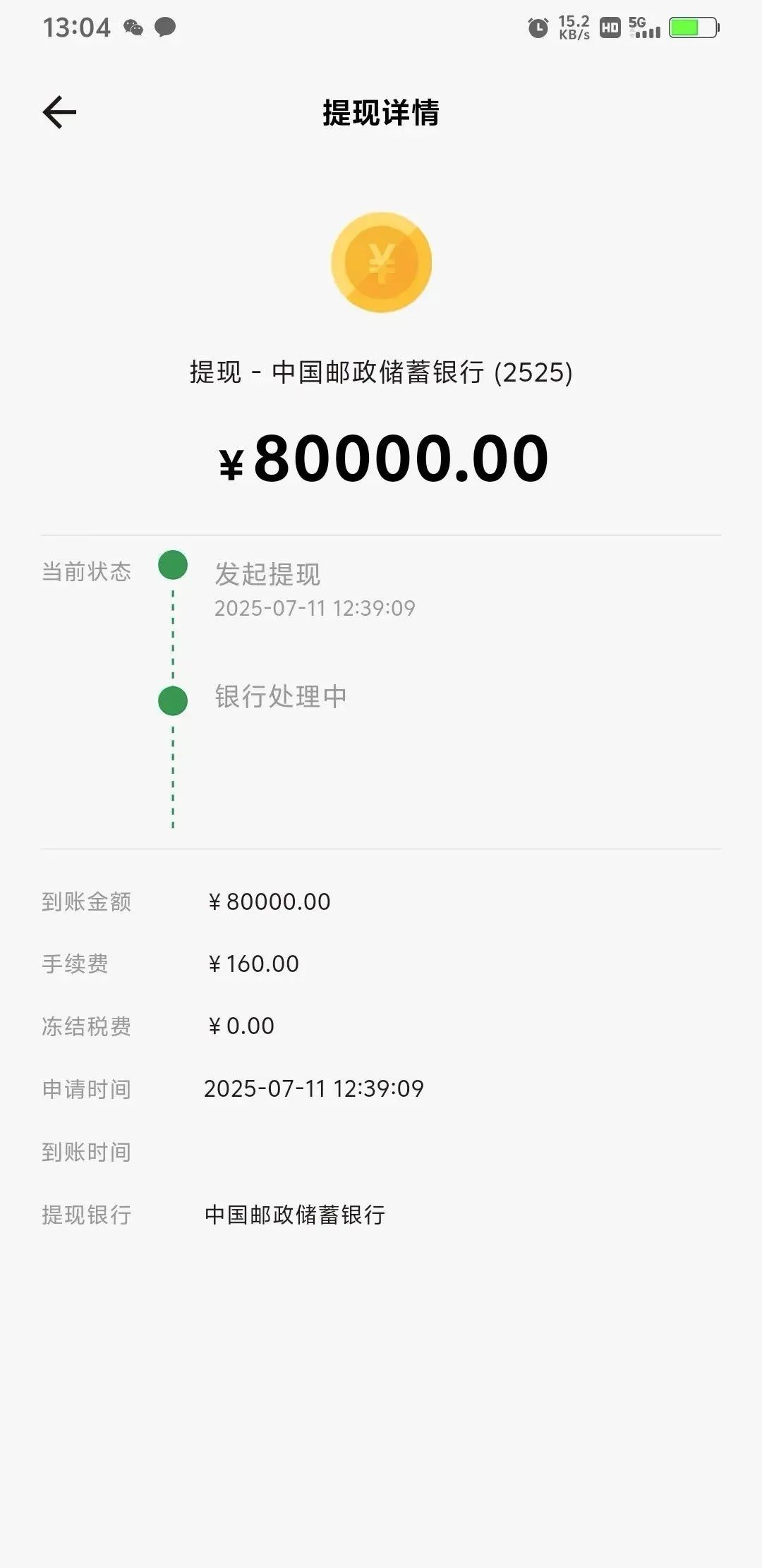Tap the 提现银行 row label

pos(86,1215)
